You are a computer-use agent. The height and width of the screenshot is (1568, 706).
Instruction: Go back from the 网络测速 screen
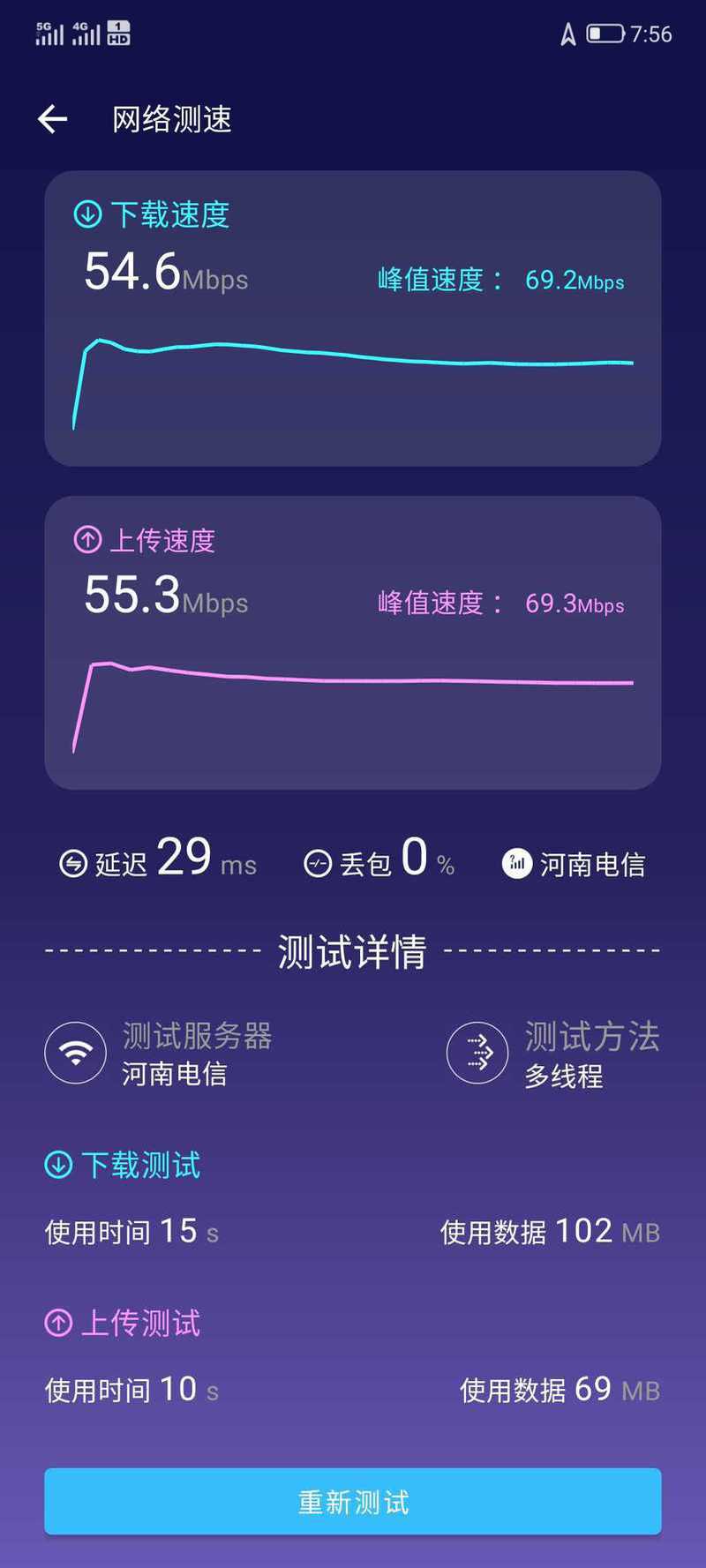[53, 119]
